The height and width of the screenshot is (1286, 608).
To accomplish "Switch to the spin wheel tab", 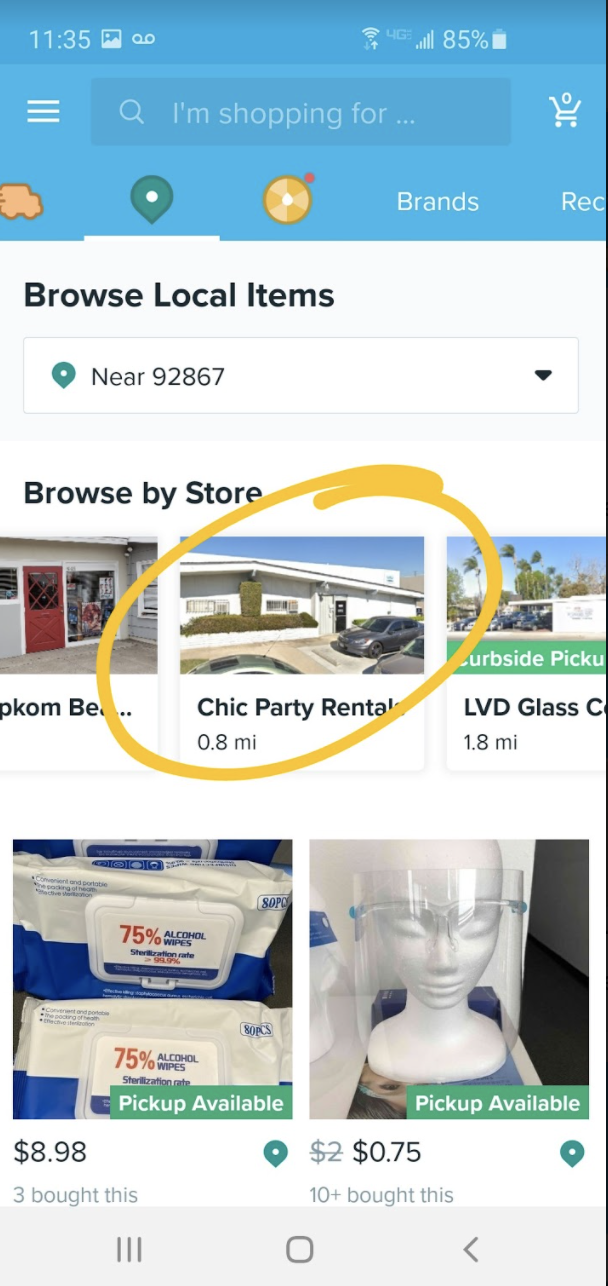I will [x=287, y=200].
